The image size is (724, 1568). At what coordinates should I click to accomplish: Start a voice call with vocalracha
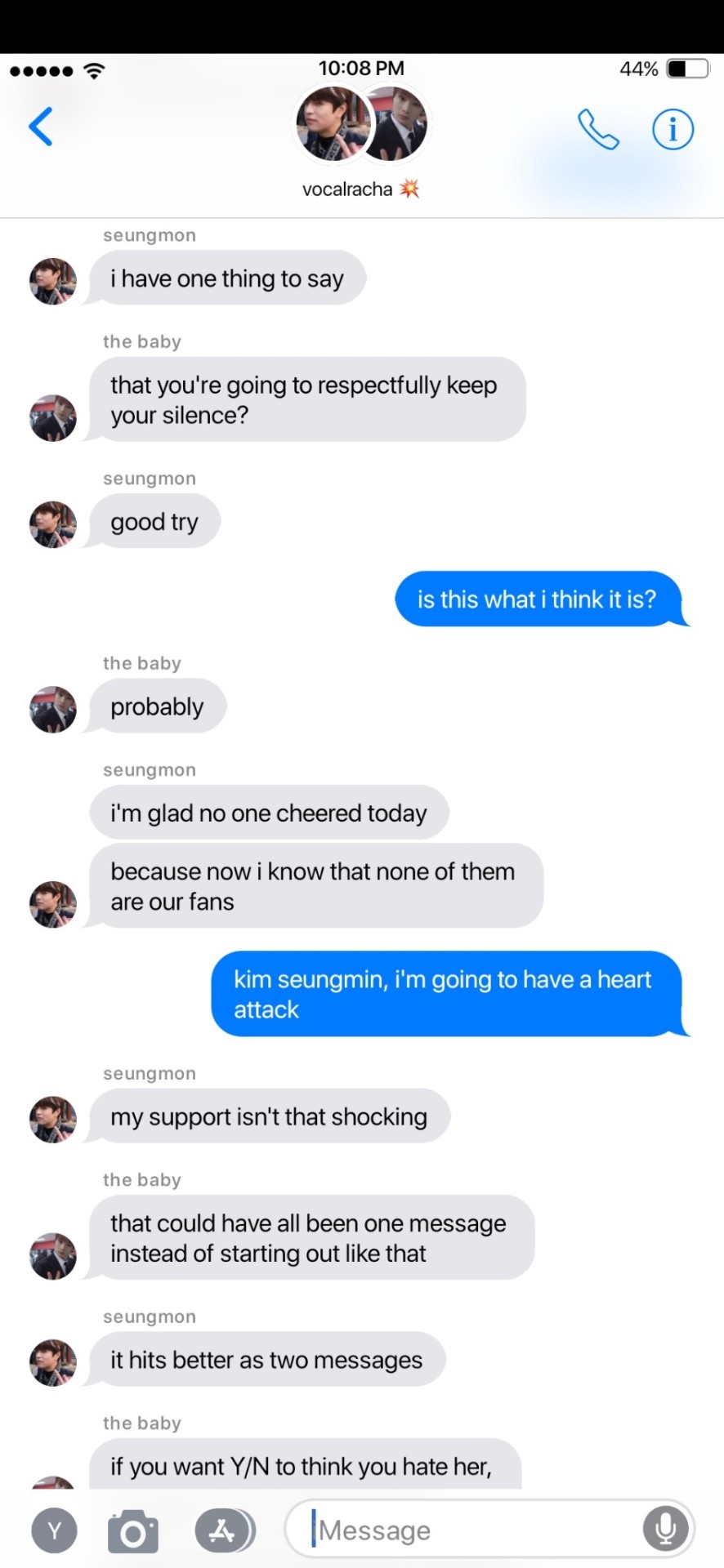[598, 129]
